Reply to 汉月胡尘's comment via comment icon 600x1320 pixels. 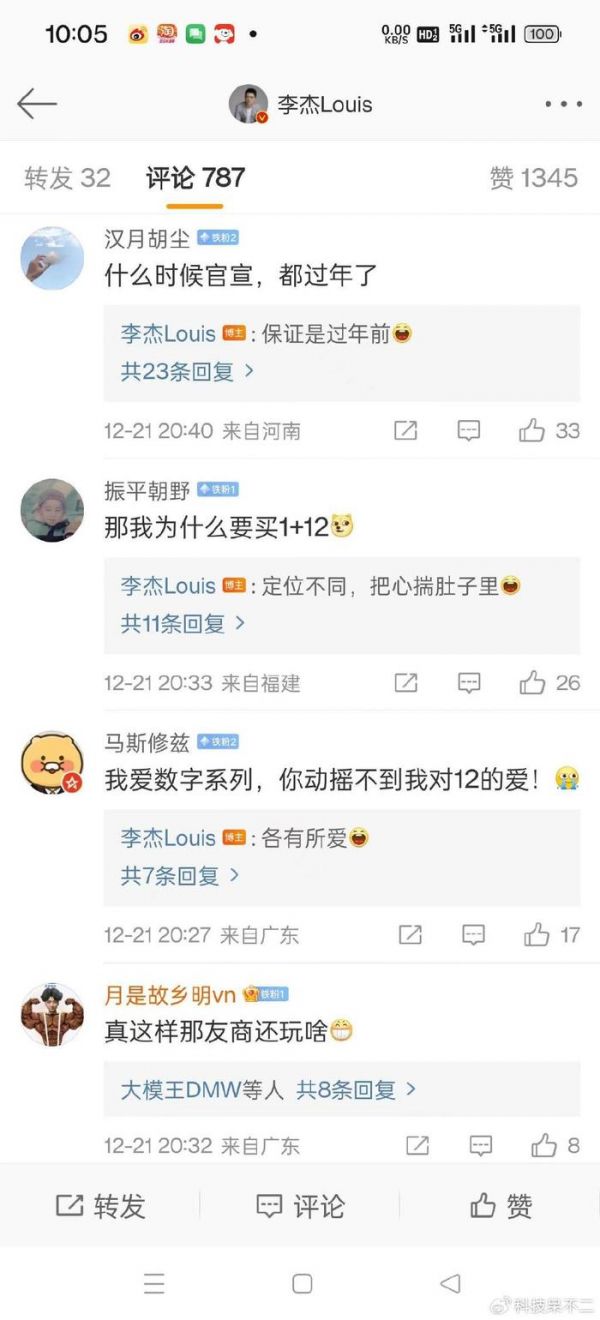tap(468, 431)
